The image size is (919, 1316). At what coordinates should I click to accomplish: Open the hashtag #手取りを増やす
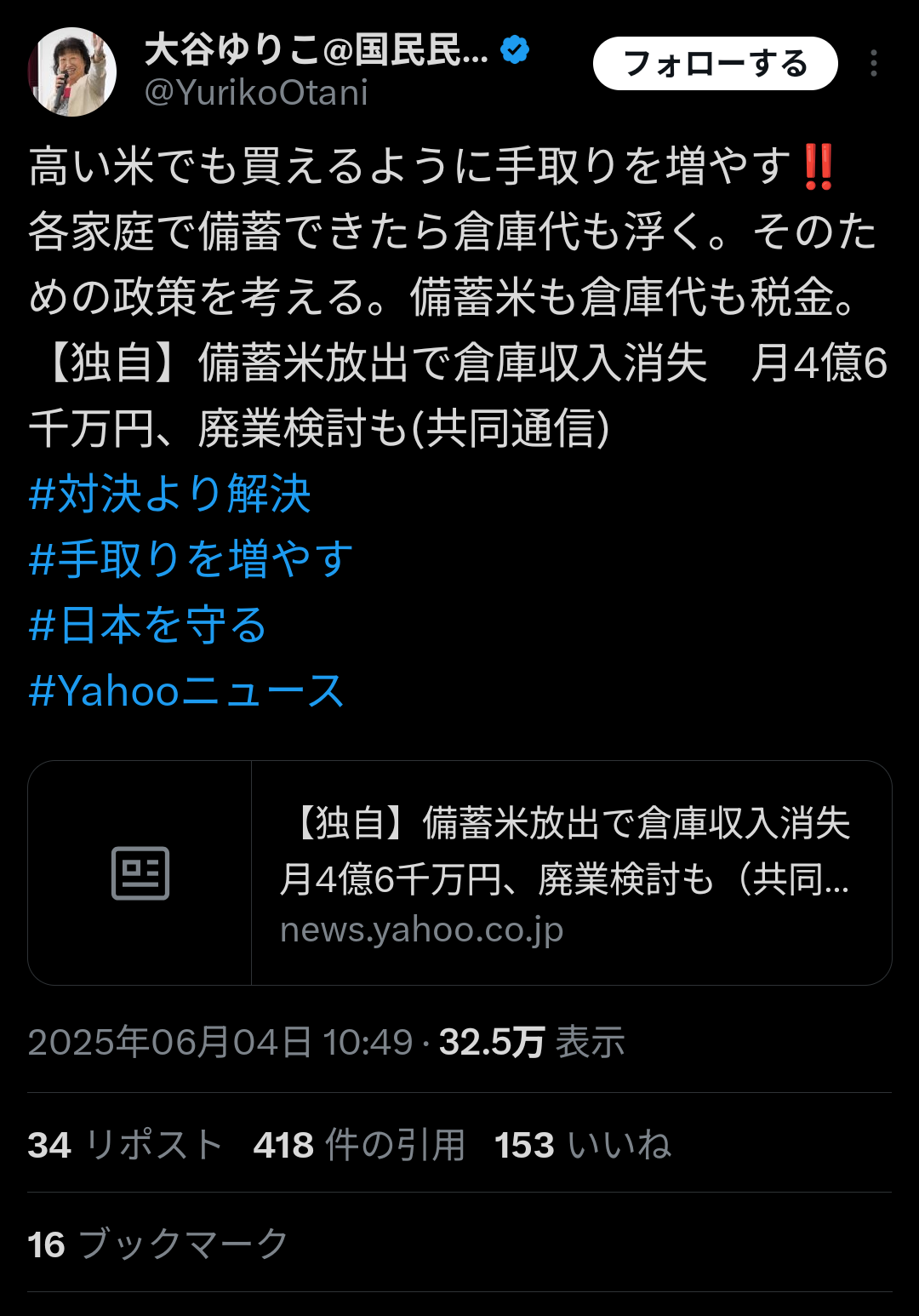191,559
